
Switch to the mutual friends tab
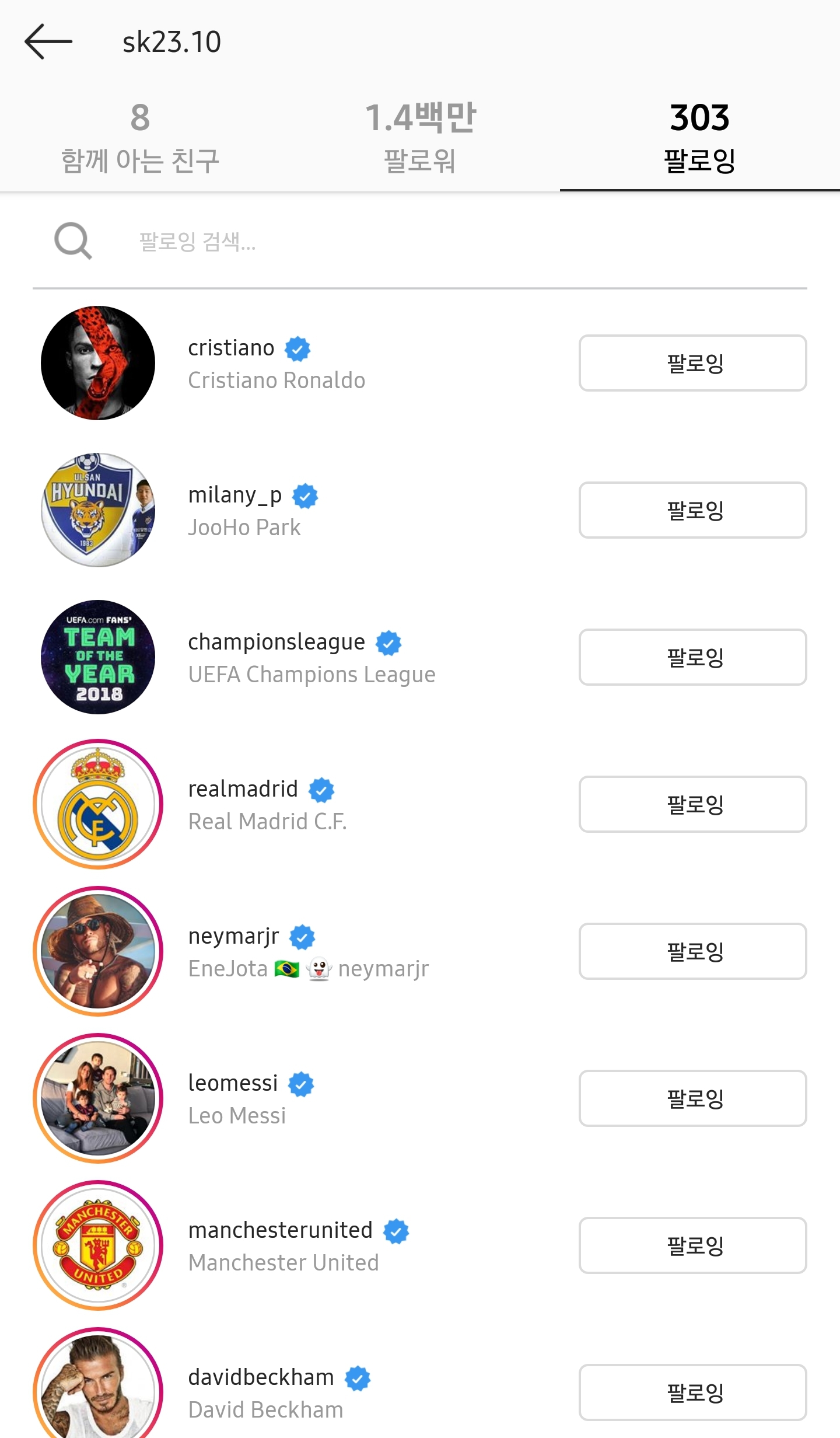[x=140, y=138]
